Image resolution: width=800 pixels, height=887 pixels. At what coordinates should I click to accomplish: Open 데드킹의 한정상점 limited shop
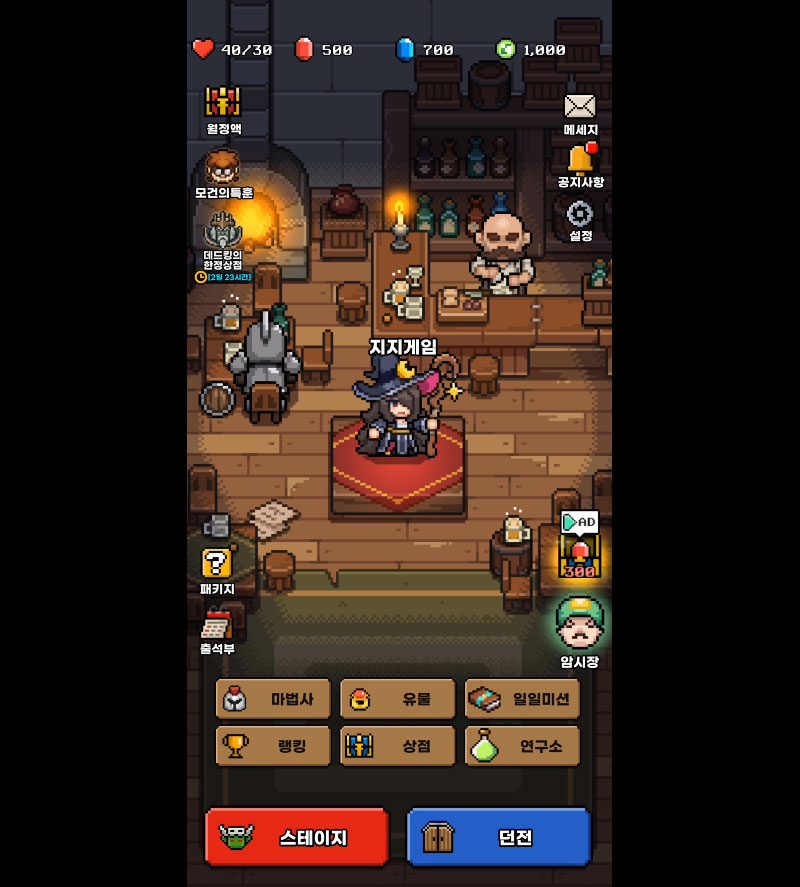point(223,236)
